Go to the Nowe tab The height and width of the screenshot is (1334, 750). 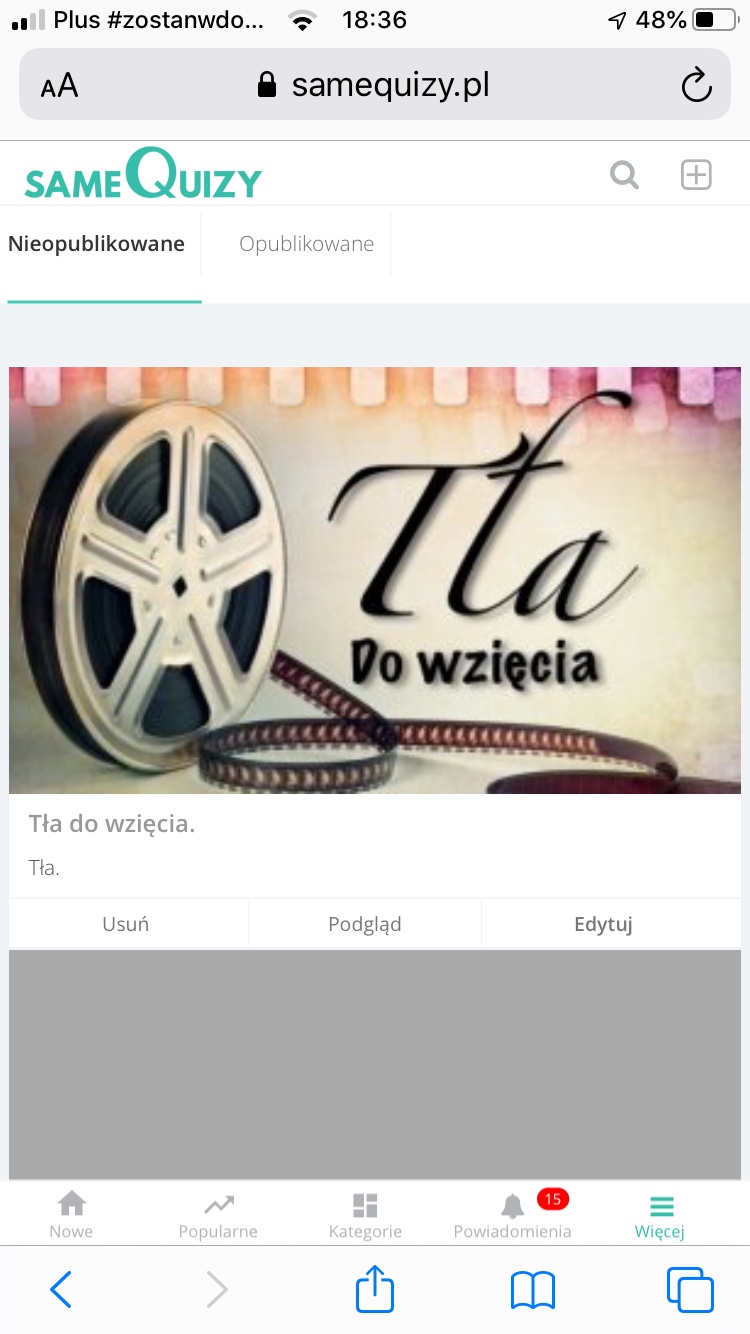click(71, 1214)
